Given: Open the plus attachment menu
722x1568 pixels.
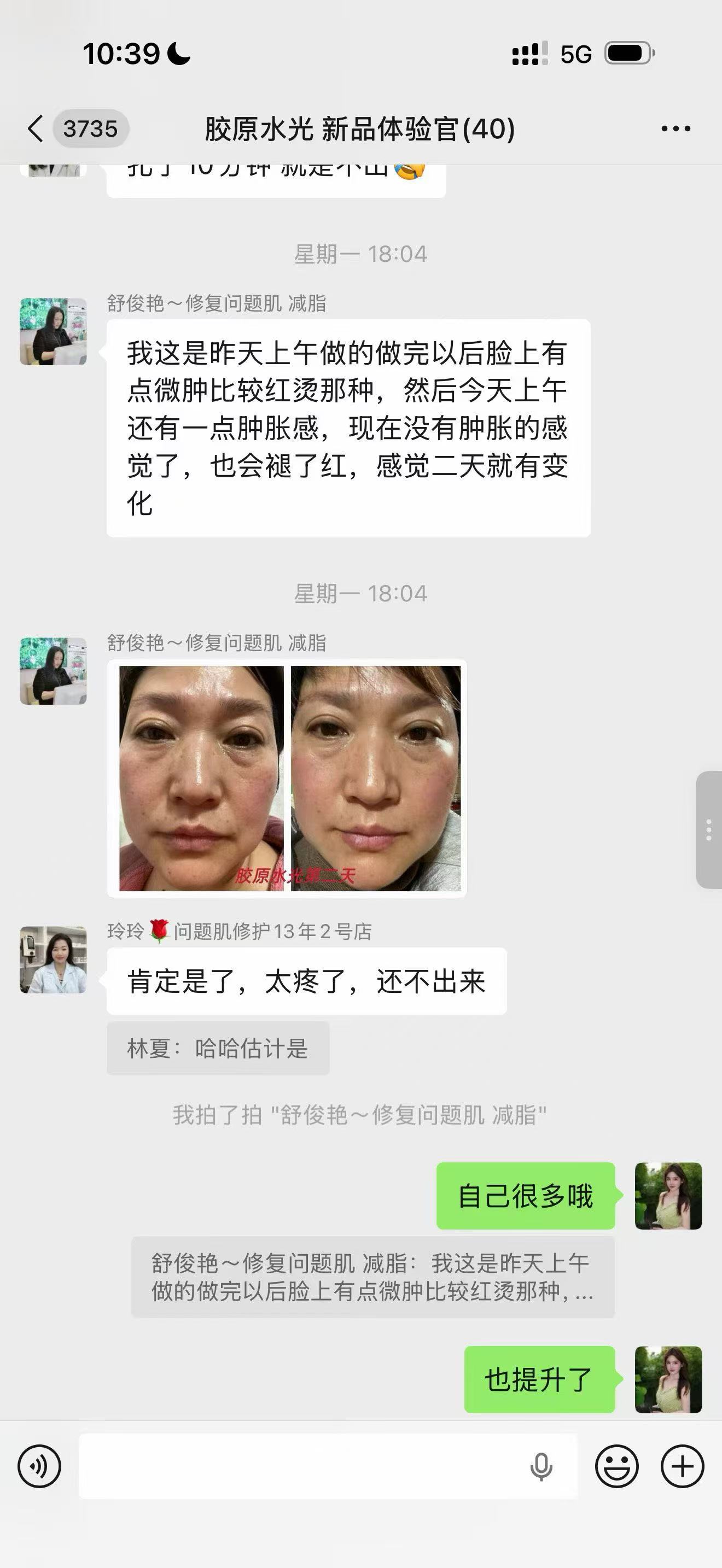Looking at the screenshot, I should [x=683, y=1467].
